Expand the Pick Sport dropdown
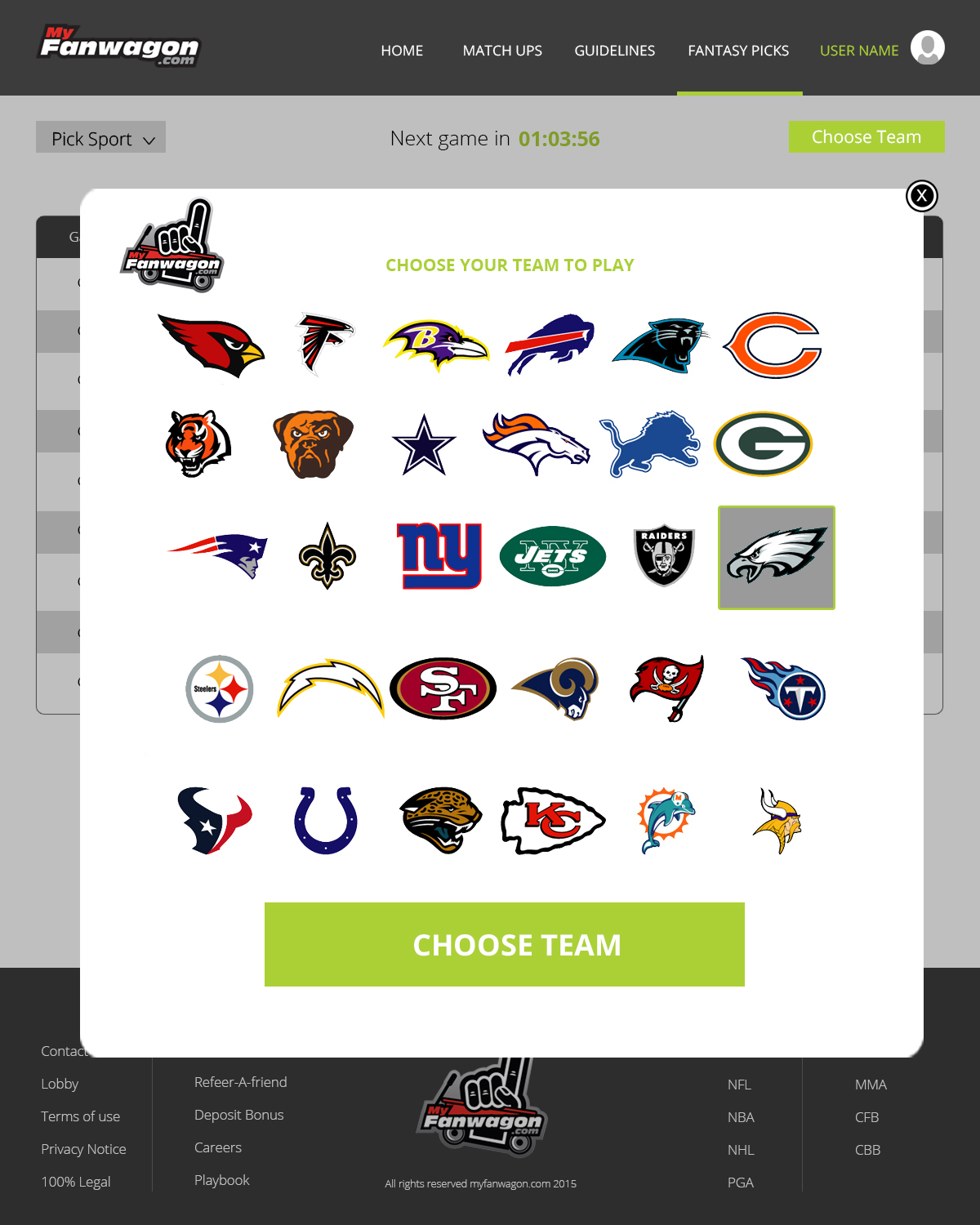This screenshot has width=980, height=1225. (101, 138)
